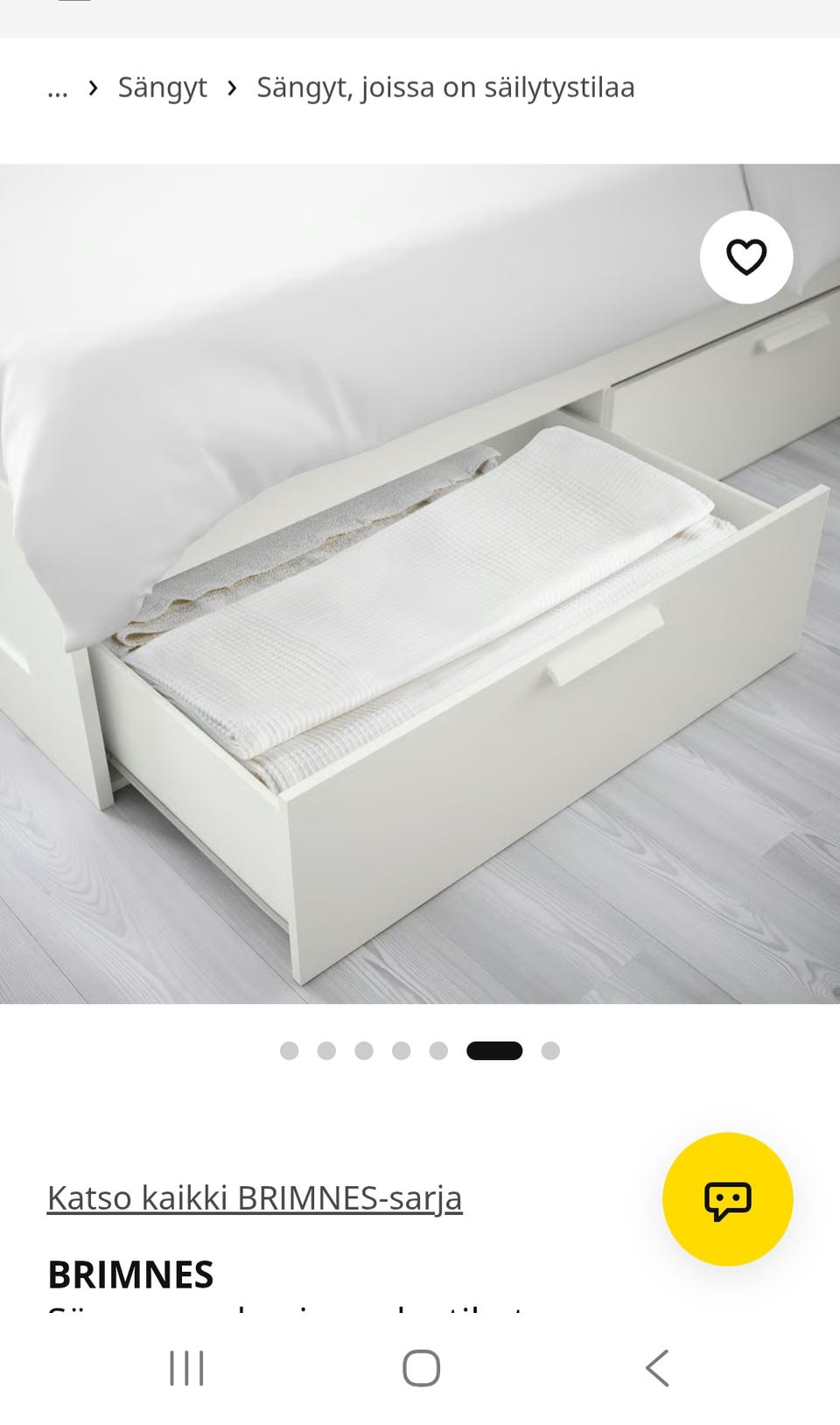Open the yellow chat support button
Image resolution: width=840 pixels, height=1425 pixels.
[728, 1199]
